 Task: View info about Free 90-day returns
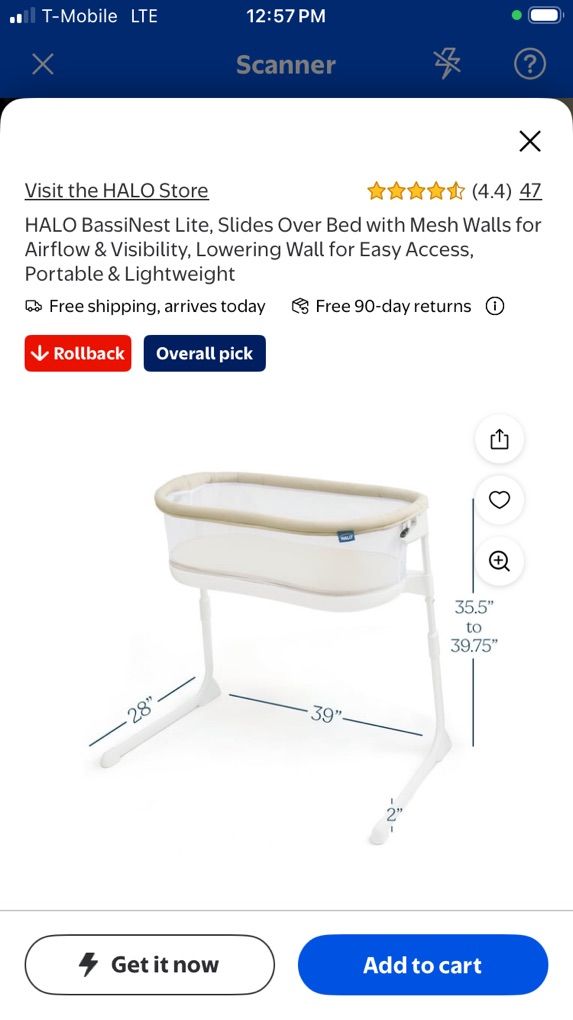495,306
